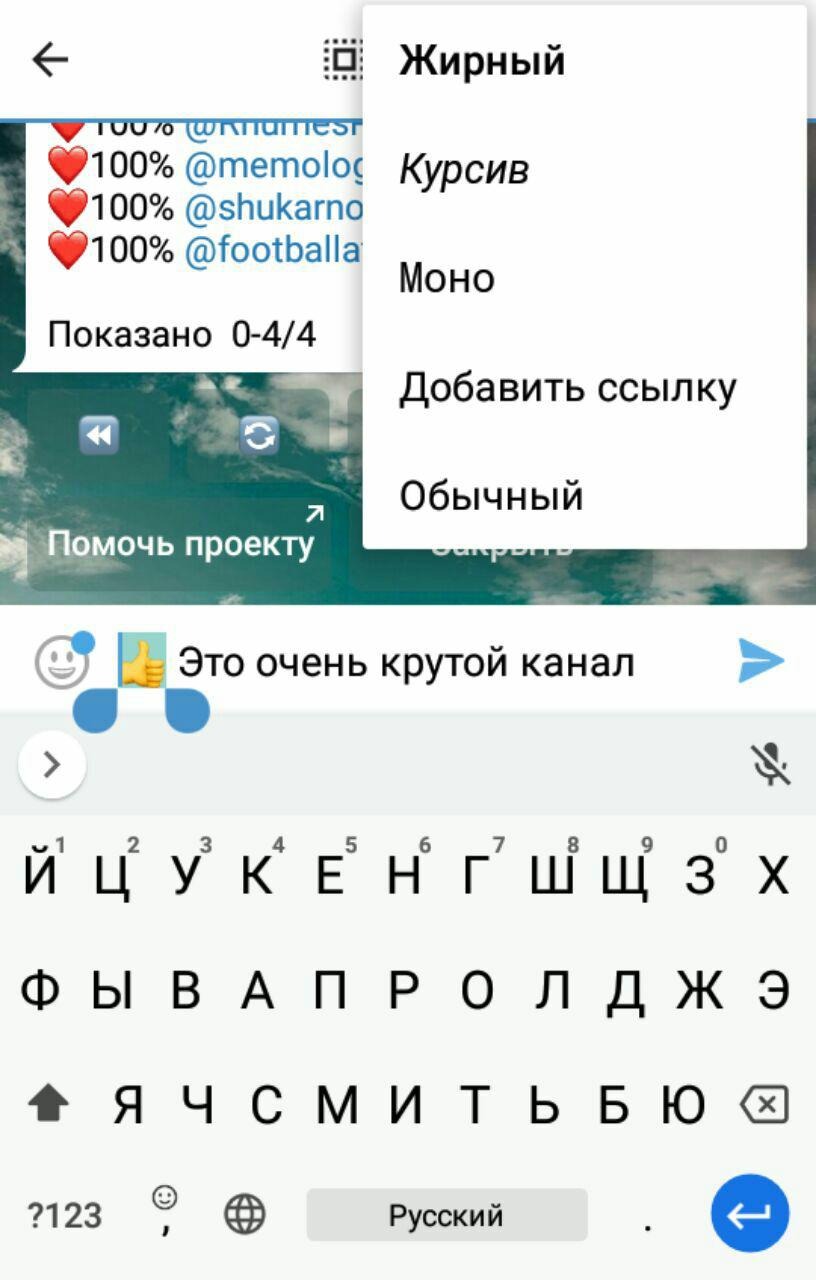Switch keyboard language with globe key
Screen dimensions: 816x1280
click(245, 1215)
